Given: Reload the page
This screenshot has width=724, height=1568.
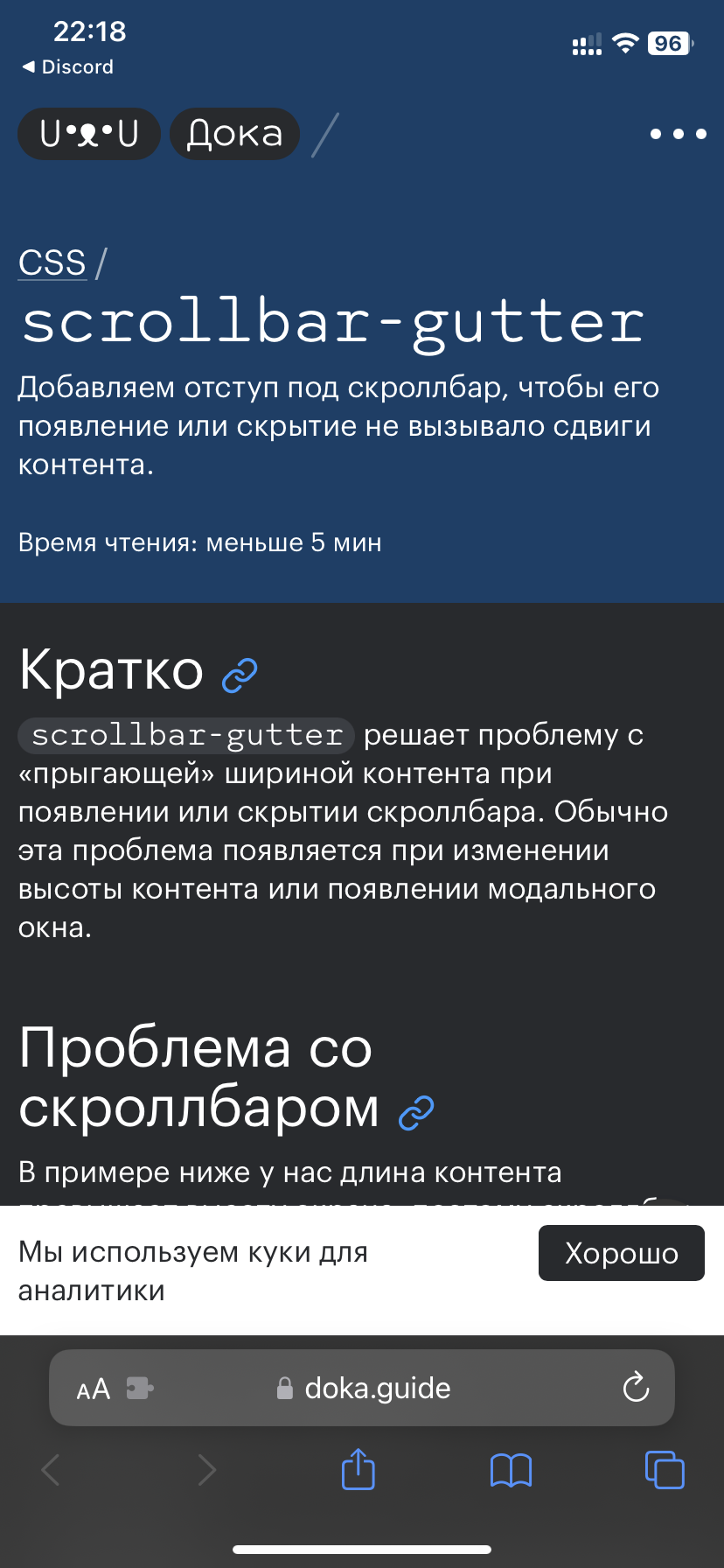Looking at the screenshot, I should click(x=636, y=1387).
